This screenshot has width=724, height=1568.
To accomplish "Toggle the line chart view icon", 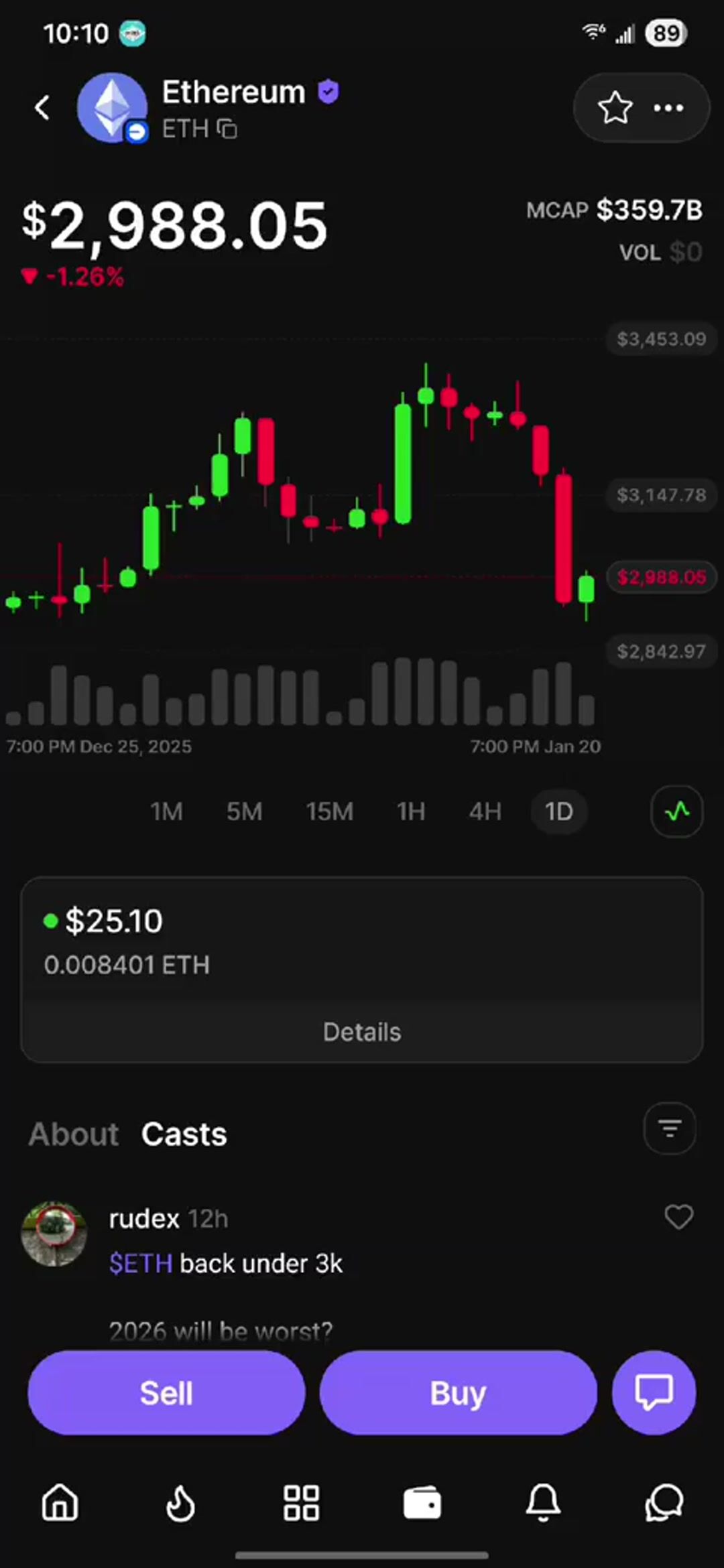I will (x=676, y=812).
